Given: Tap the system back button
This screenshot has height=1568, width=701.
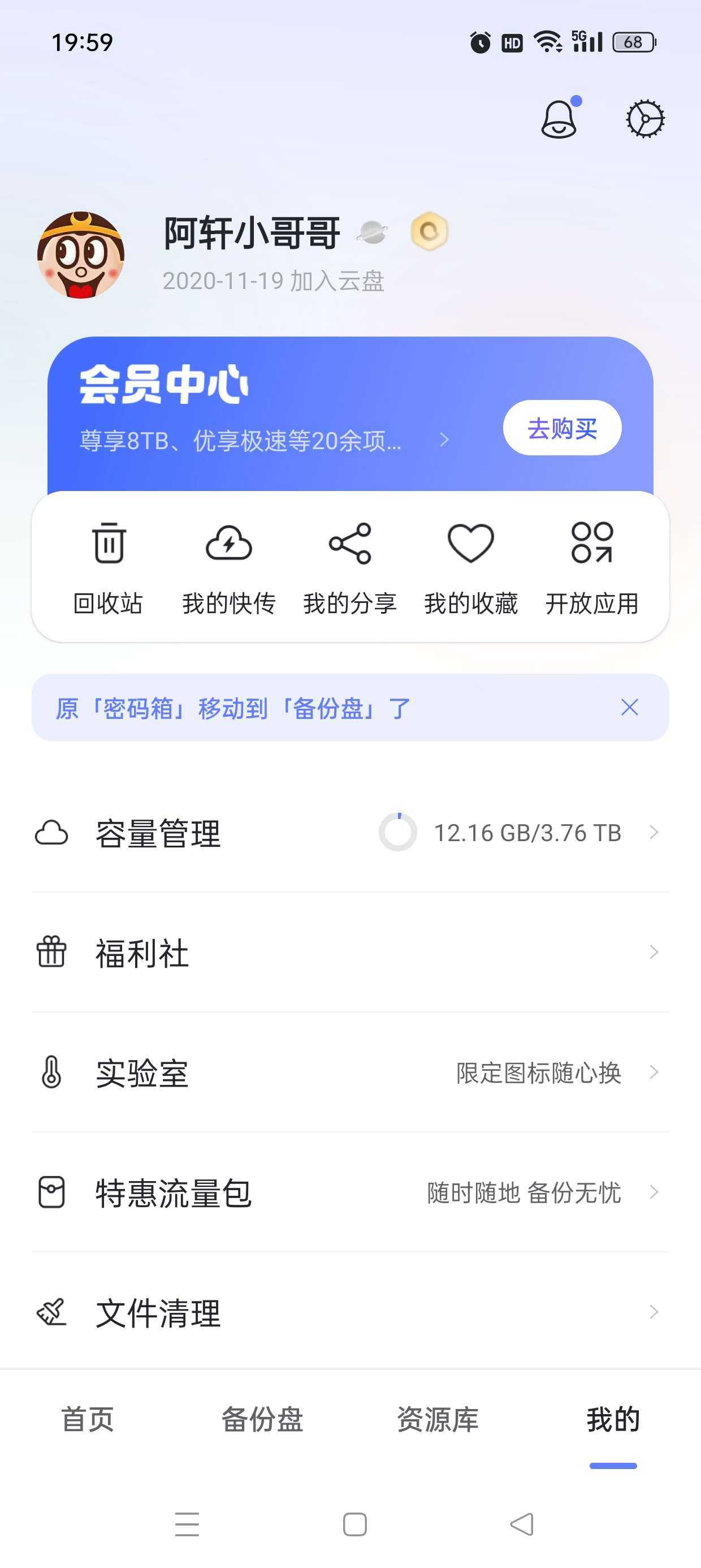Looking at the screenshot, I should (x=521, y=1524).
